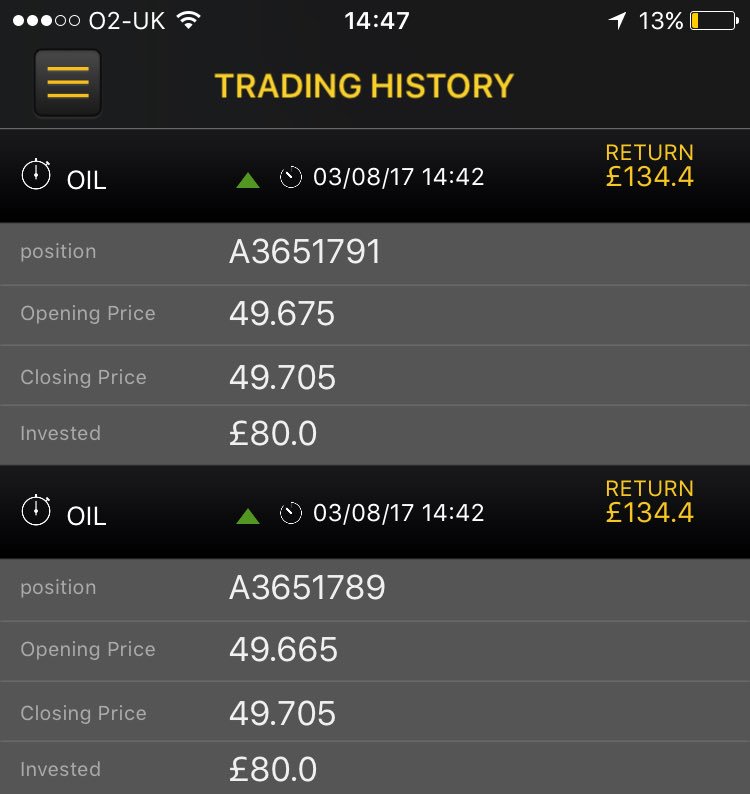Open the hamburger menu

pos(67,83)
